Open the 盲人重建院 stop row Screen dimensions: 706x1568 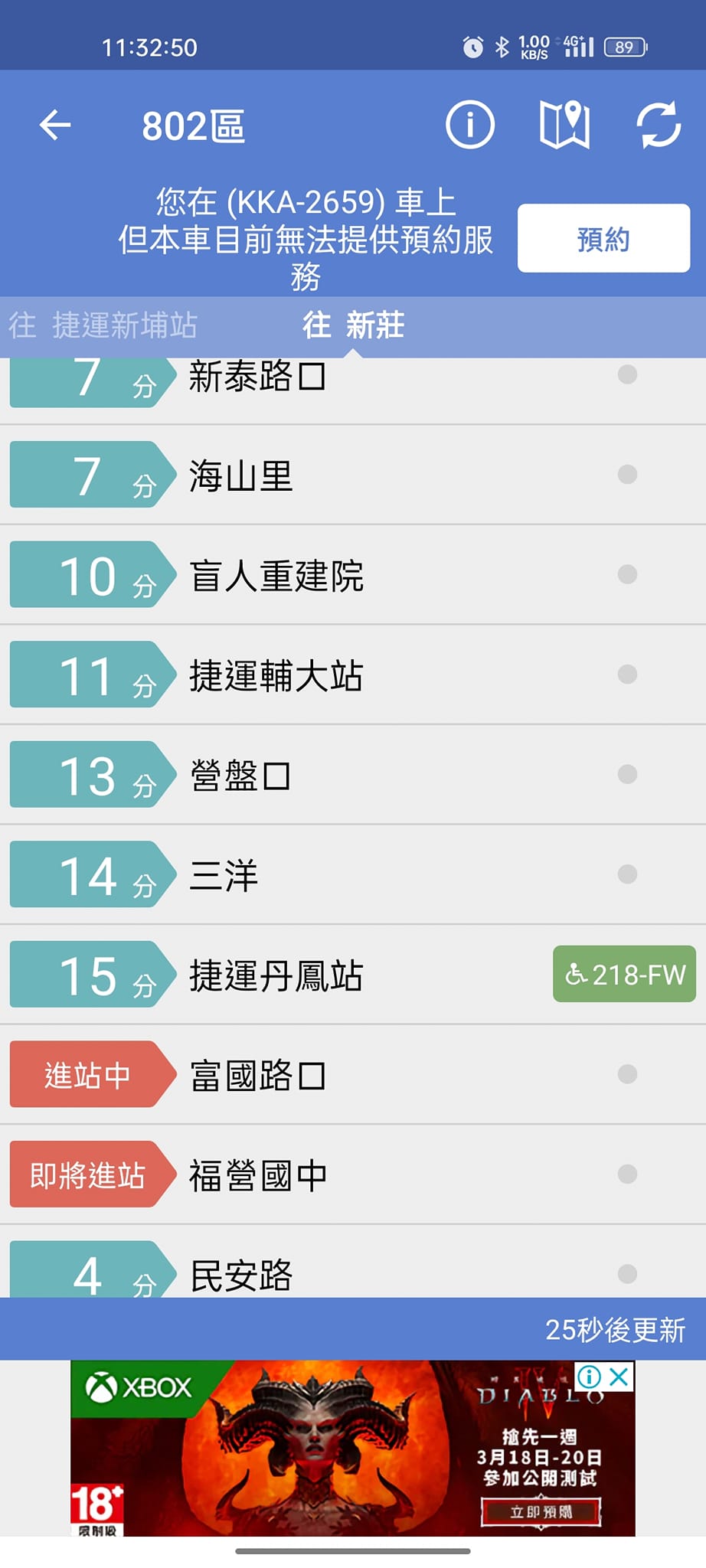pyautogui.click(x=353, y=575)
